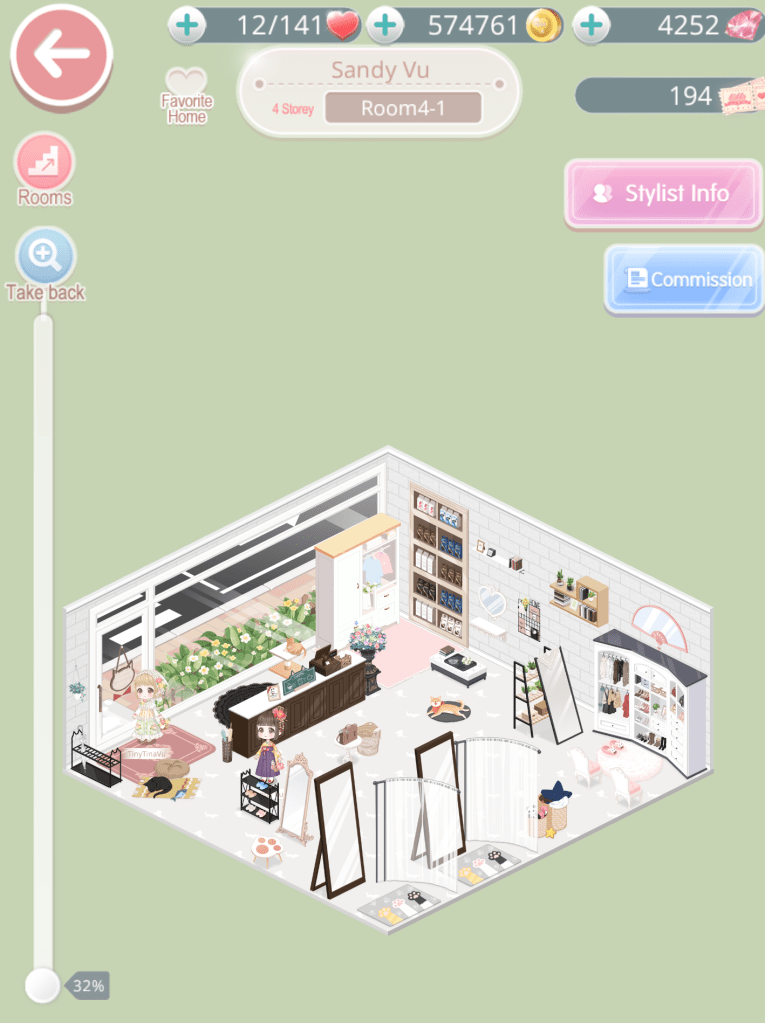The image size is (765, 1023).
Task: Add hearts with the plus button
Action: tap(188, 25)
